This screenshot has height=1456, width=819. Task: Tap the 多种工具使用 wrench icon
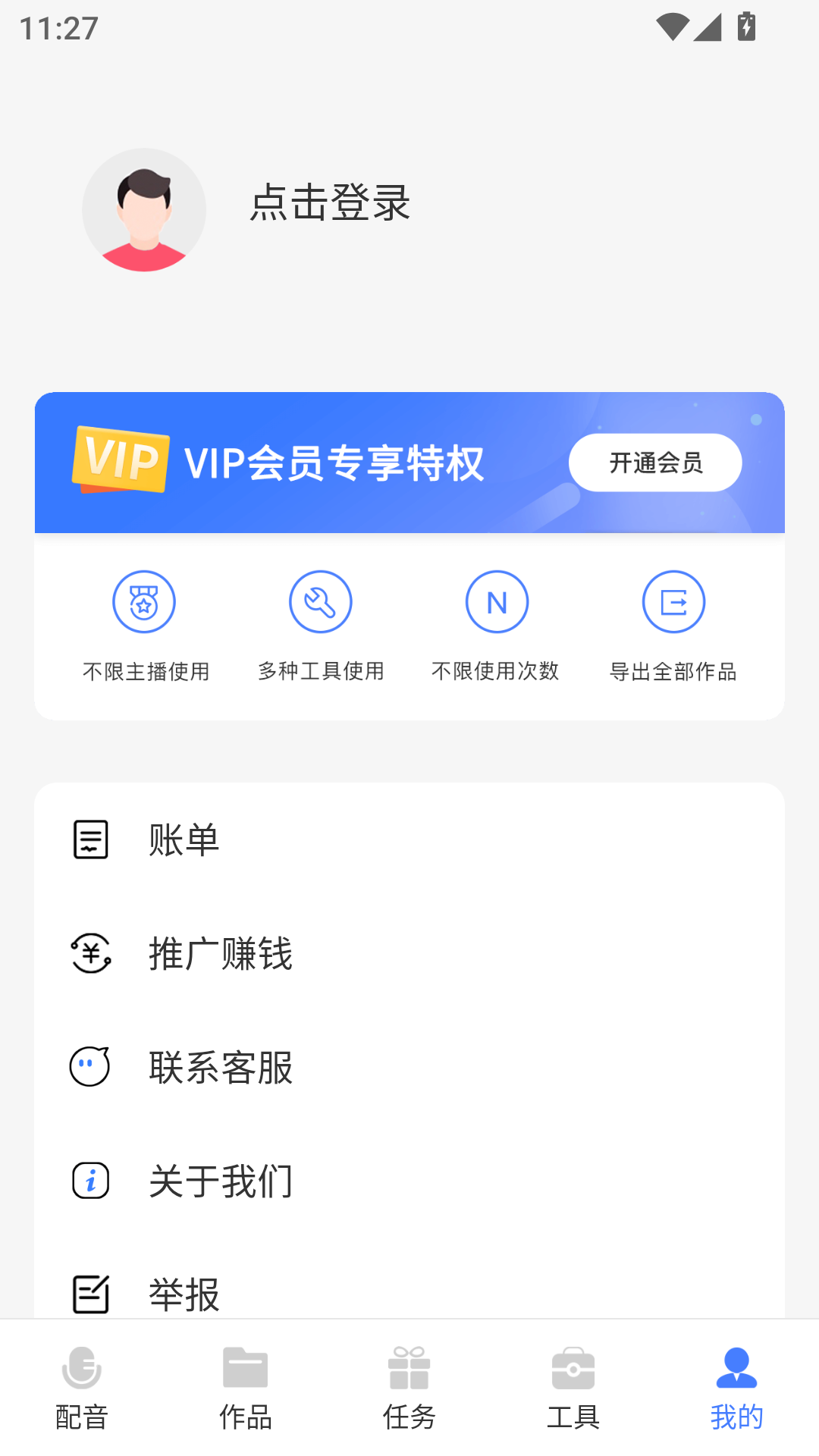[321, 601]
